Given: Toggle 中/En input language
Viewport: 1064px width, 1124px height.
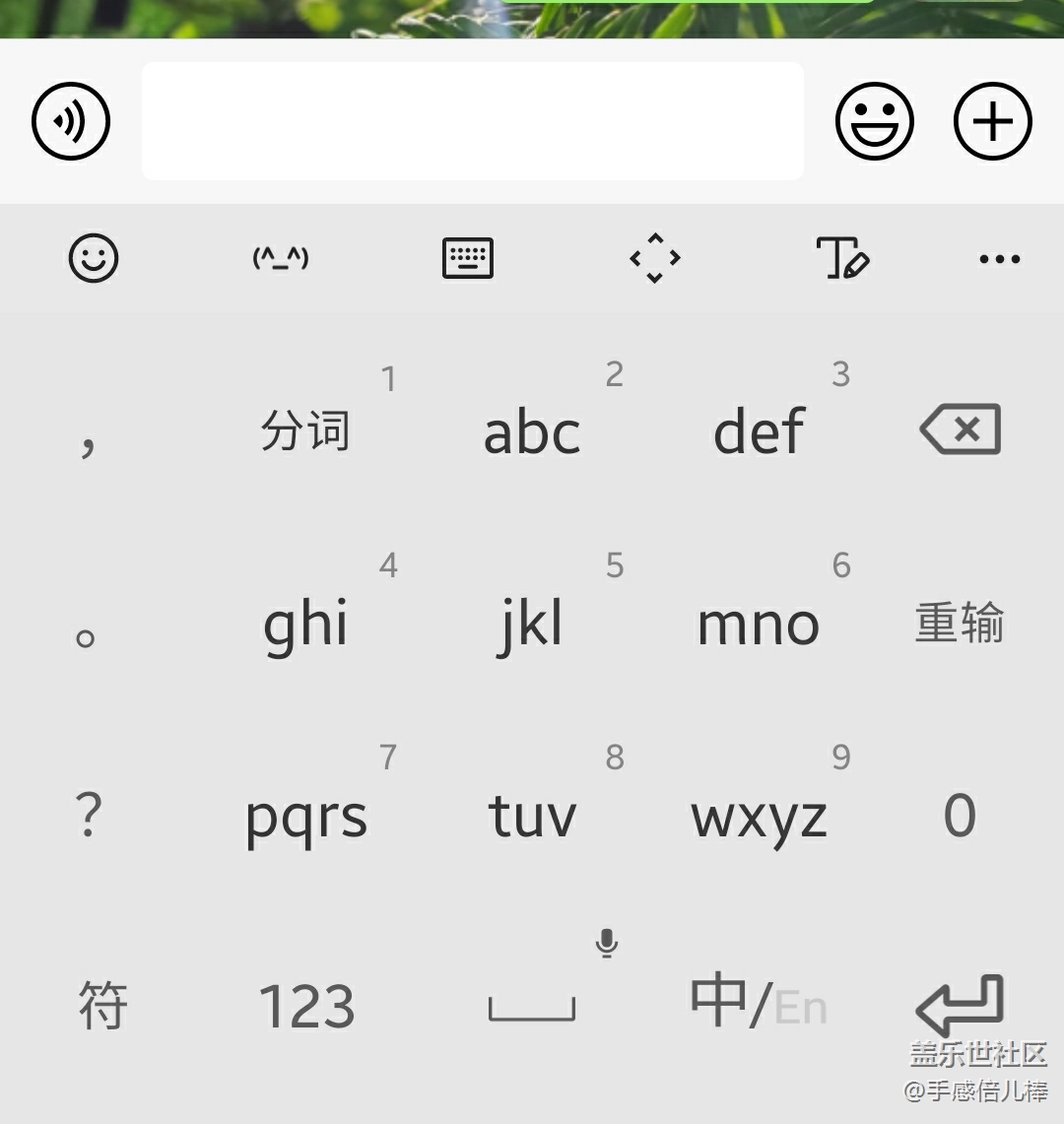Looking at the screenshot, I should [759, 1004].
